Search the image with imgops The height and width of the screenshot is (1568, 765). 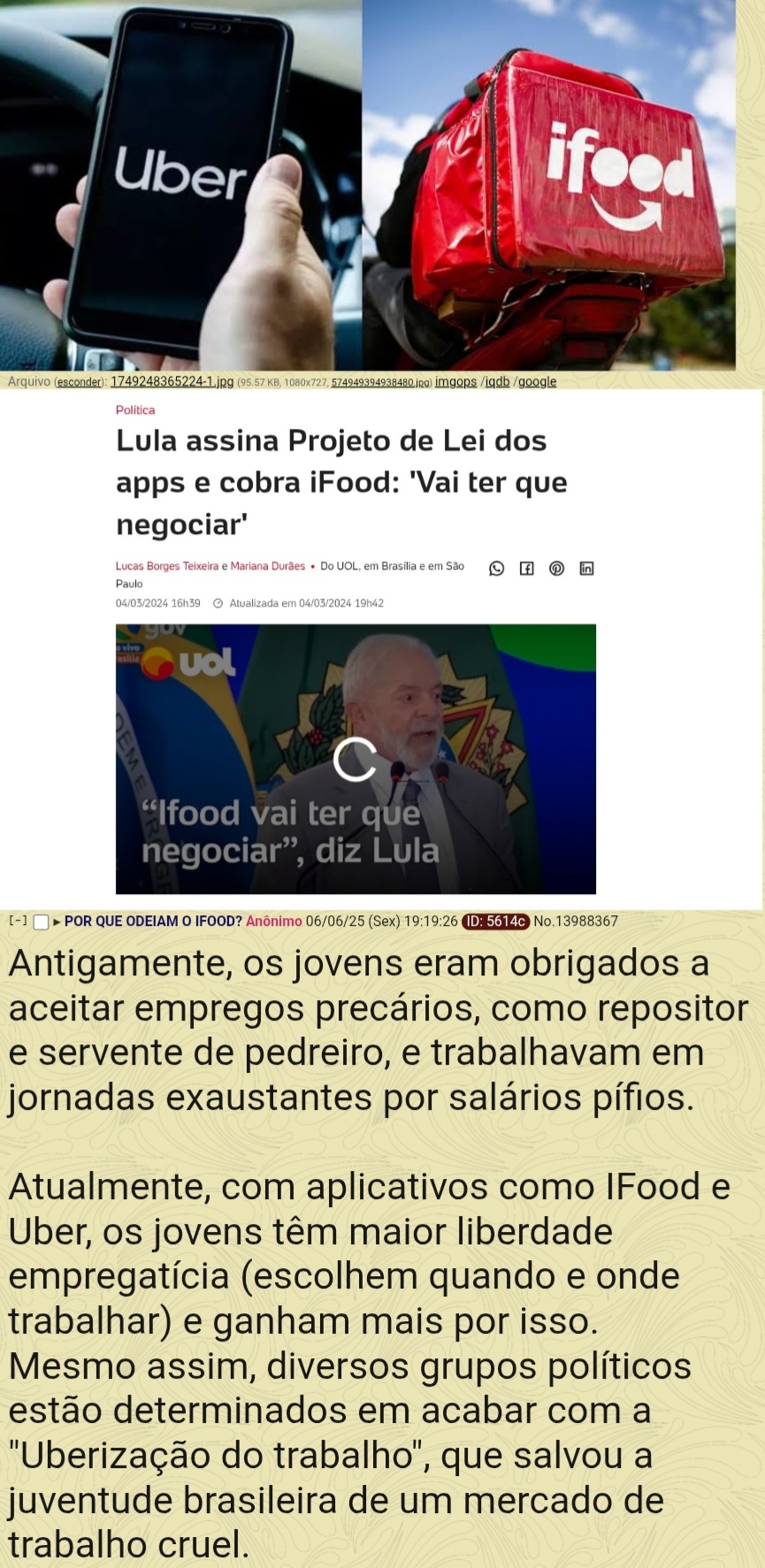[x=455, y=382]
